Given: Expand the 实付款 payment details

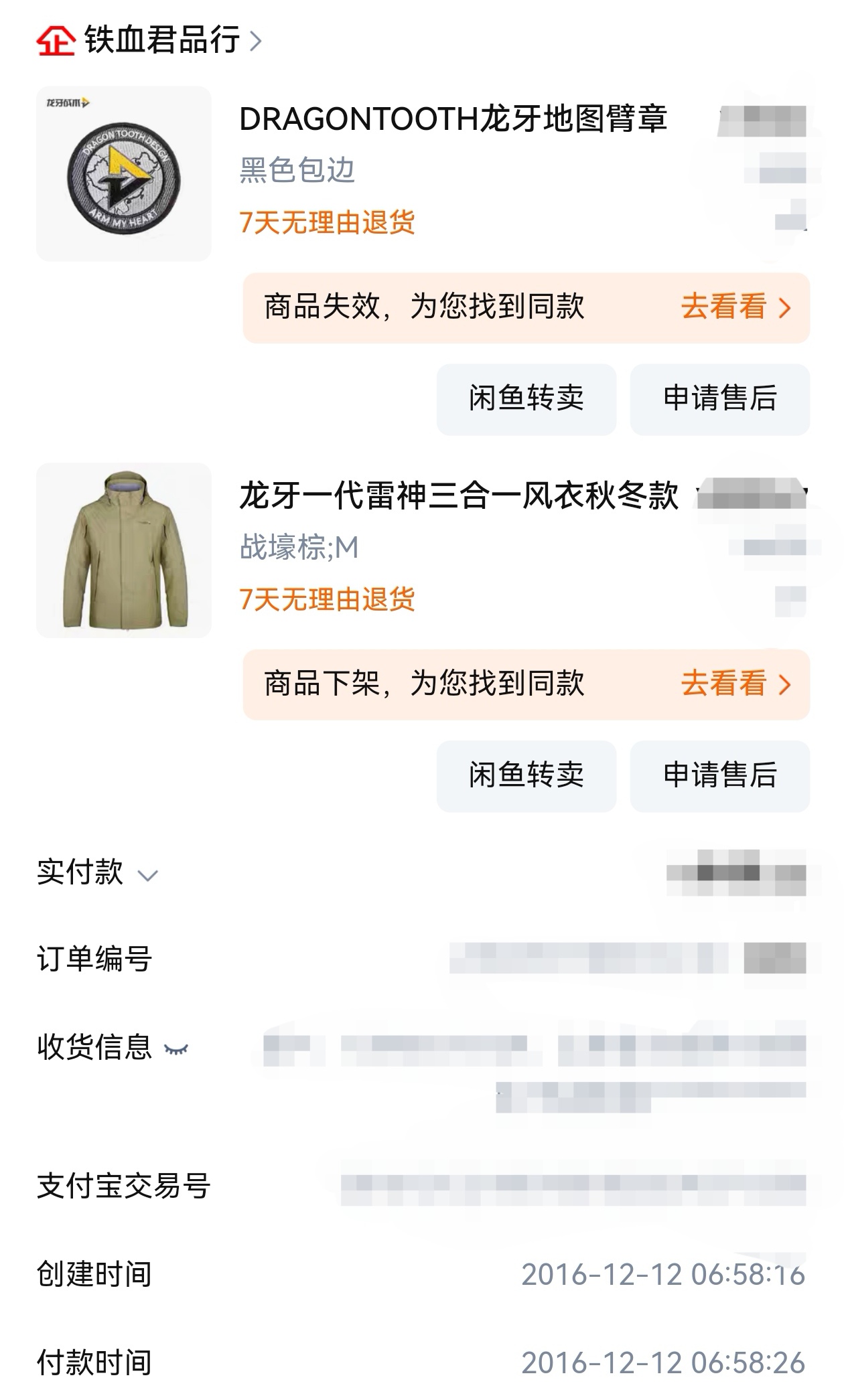Looking at the screenshot, I should coord(147,874).
